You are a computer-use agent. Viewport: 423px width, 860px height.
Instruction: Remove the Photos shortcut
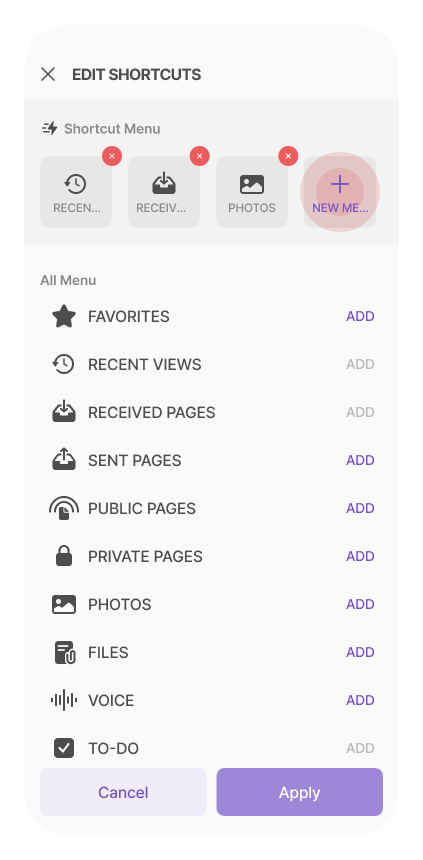288,156
